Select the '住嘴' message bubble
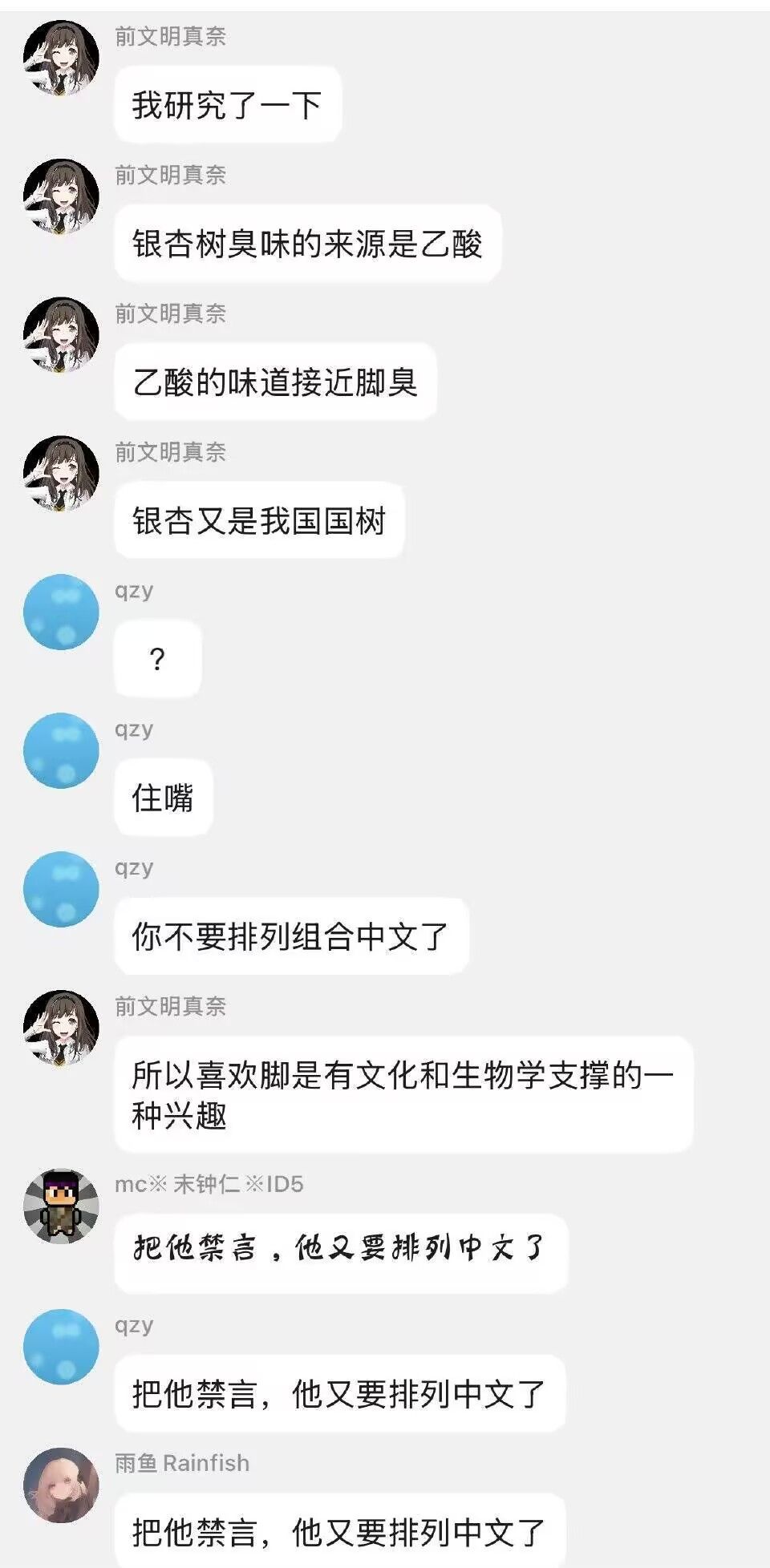 (x=162, y=798)
